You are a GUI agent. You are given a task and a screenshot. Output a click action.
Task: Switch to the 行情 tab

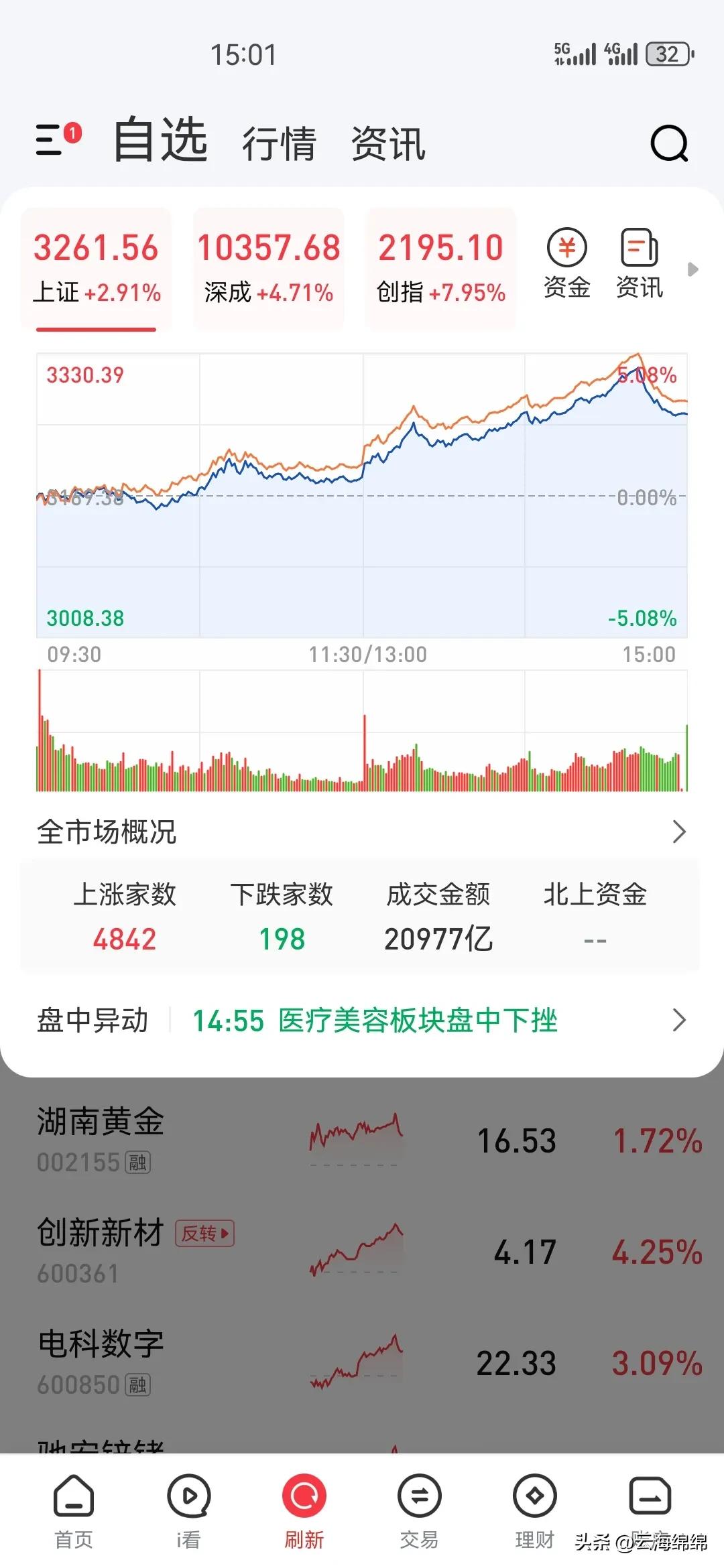pyautogui.click(x=279, y=143)
